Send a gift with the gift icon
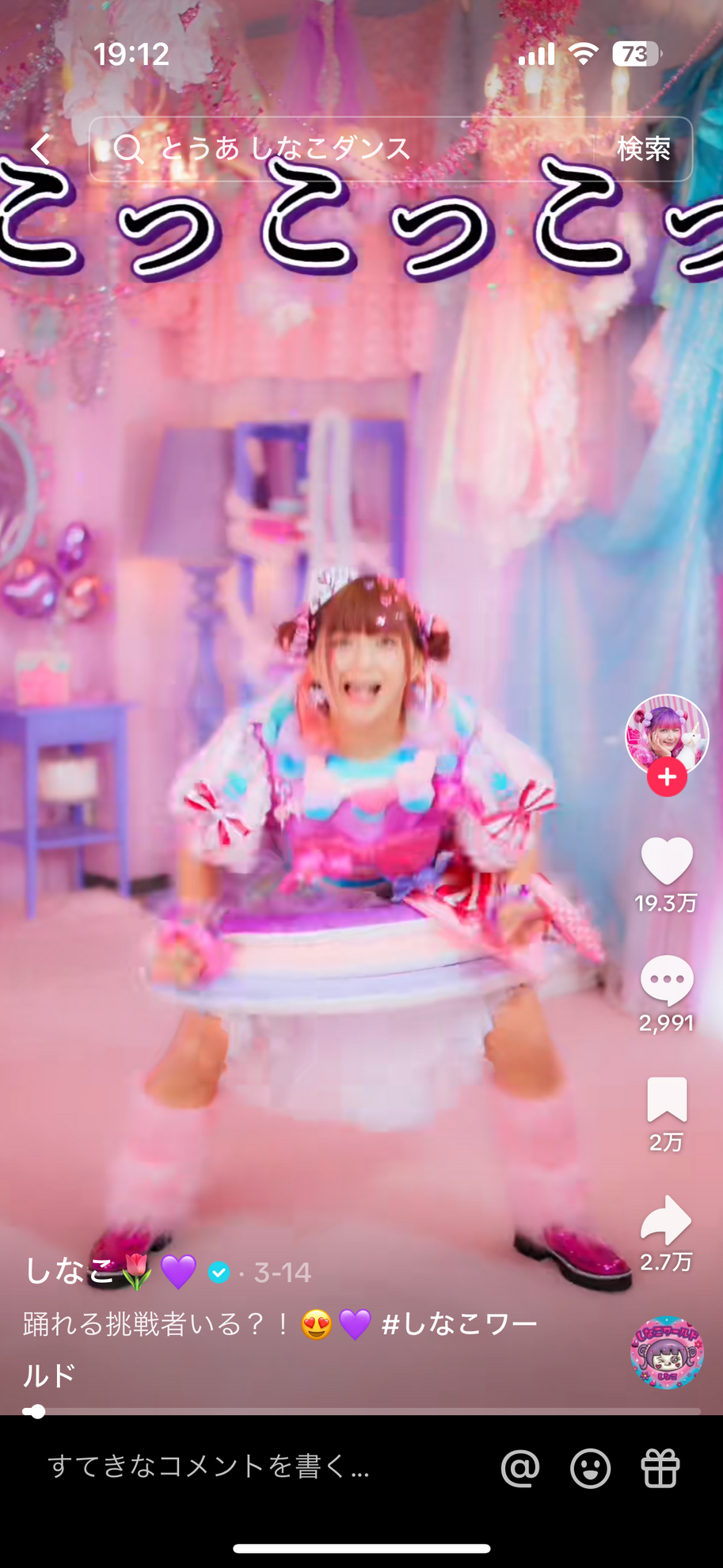This screenshot has height=1568, width=723. [660, 1468]
